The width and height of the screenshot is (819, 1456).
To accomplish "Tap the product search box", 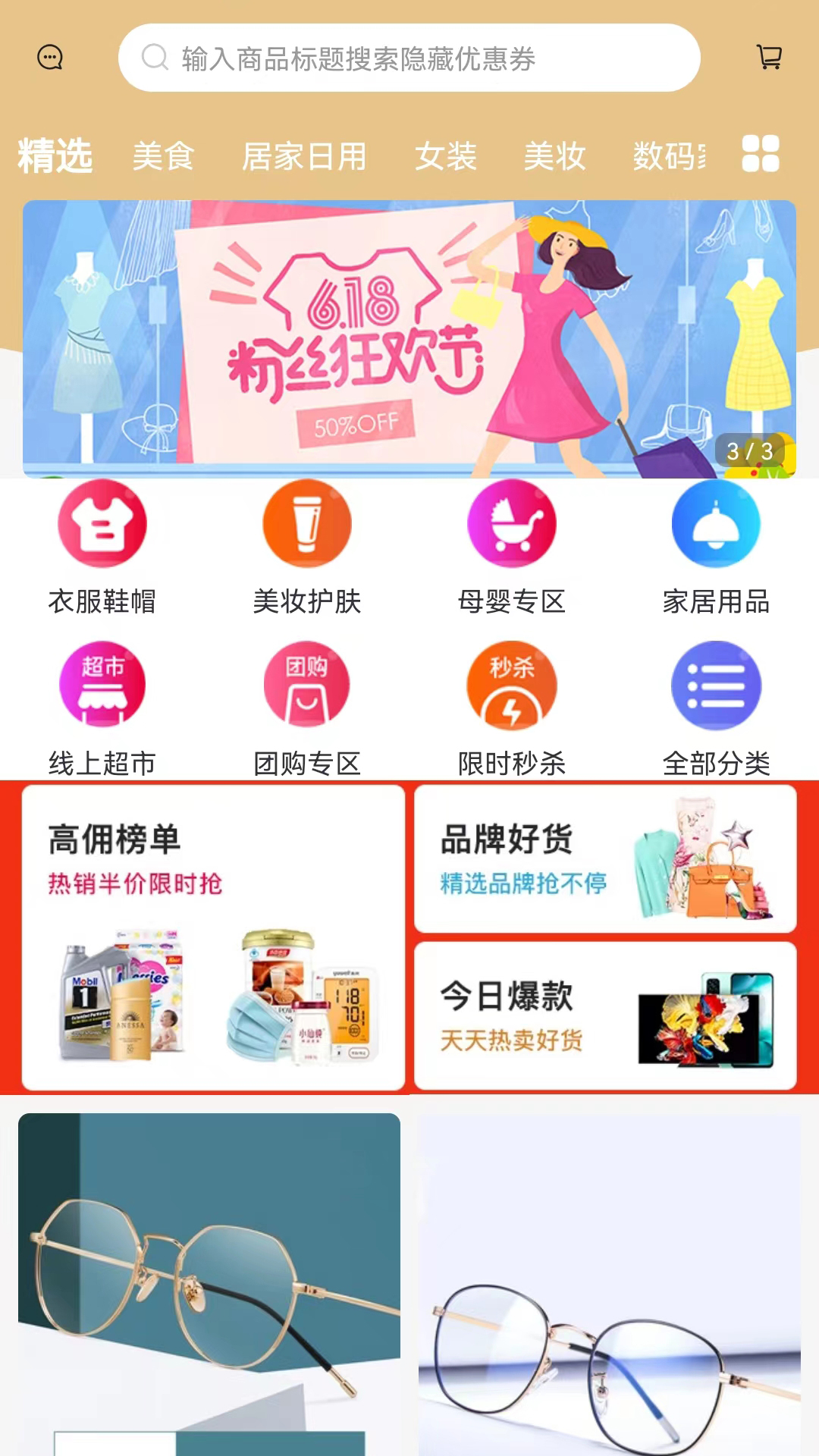I will click(409, 58).
